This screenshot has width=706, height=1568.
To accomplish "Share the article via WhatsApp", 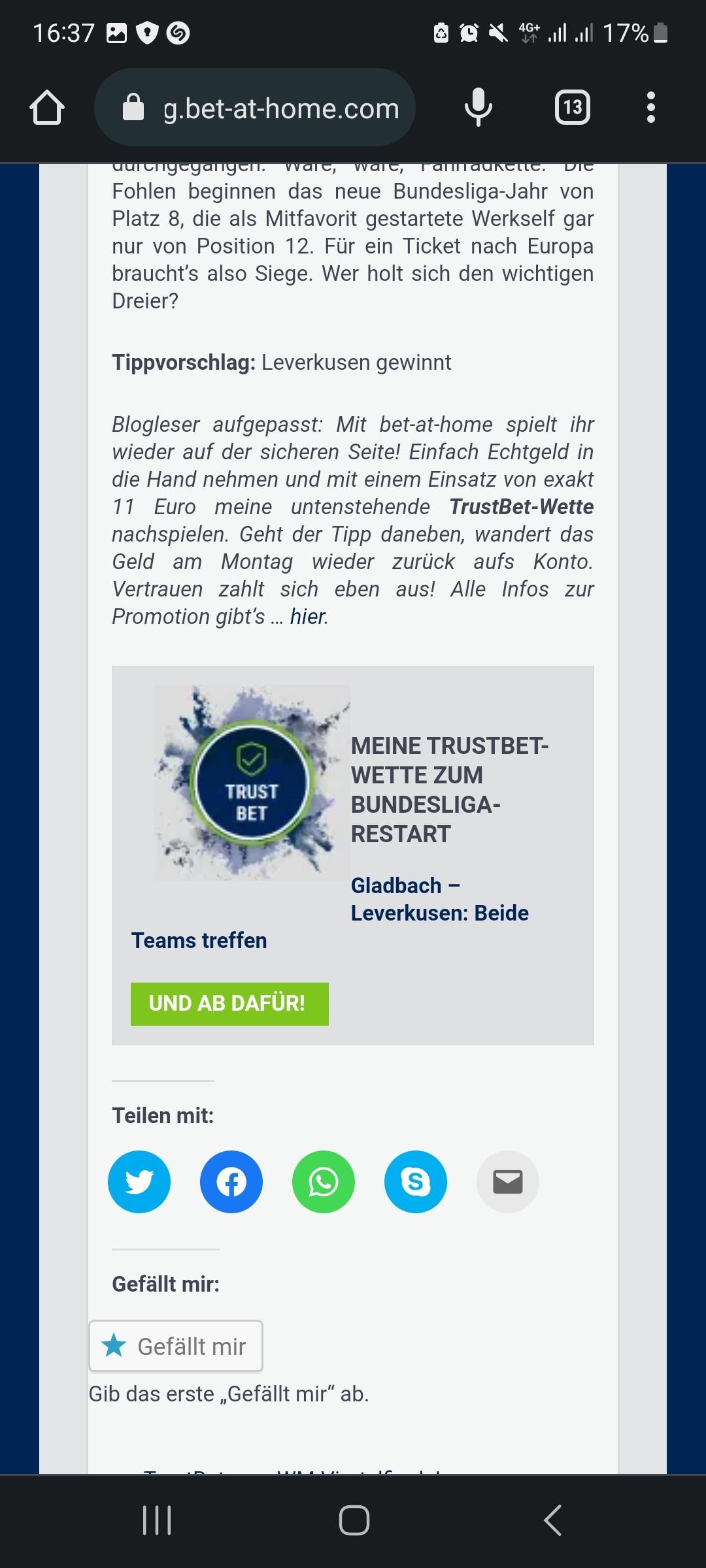I will pyautogui.click(x=324, y=1182).
